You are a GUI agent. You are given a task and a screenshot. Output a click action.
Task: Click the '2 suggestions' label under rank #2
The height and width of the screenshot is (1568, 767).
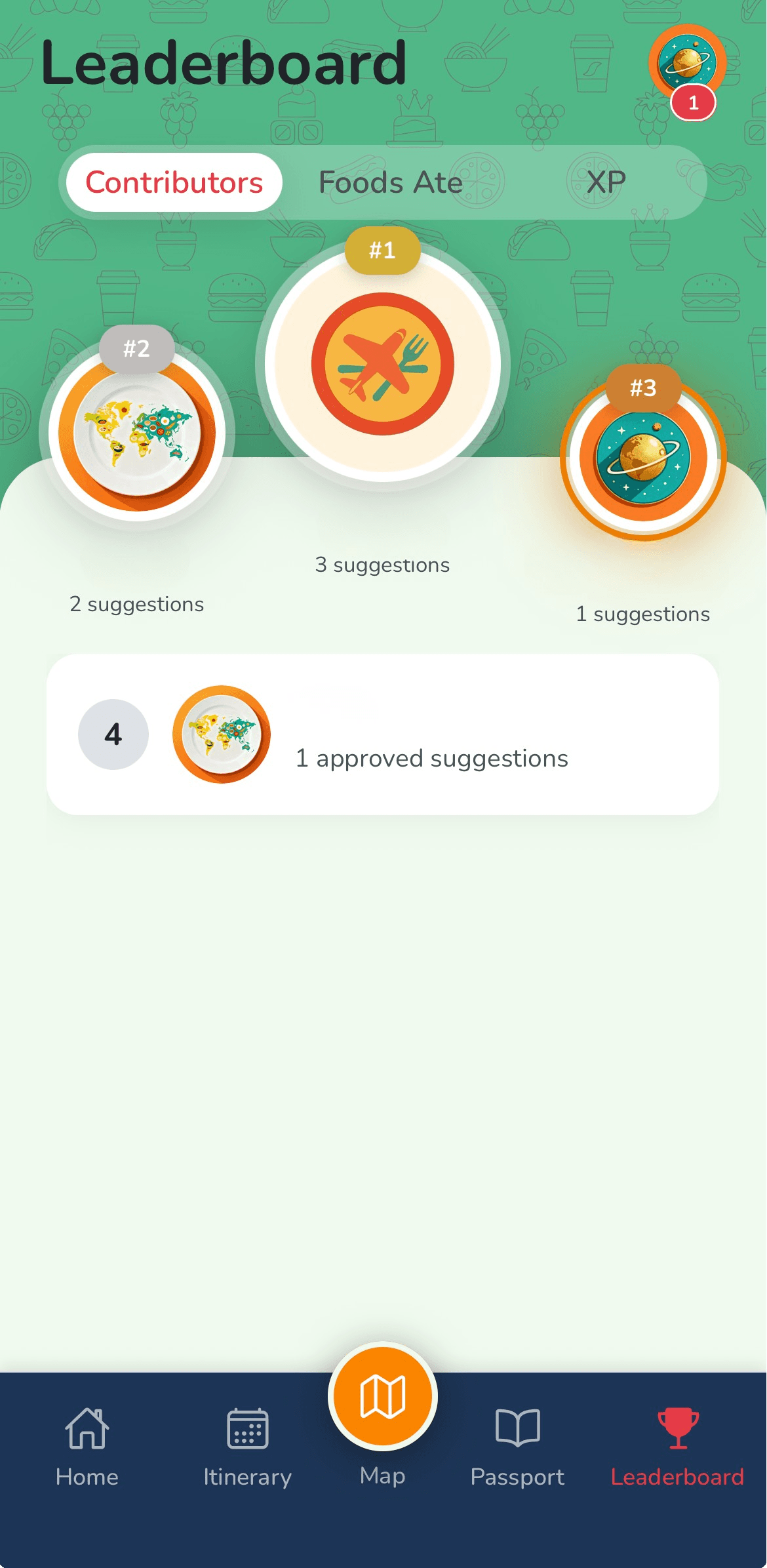click(x=136, y=604)
